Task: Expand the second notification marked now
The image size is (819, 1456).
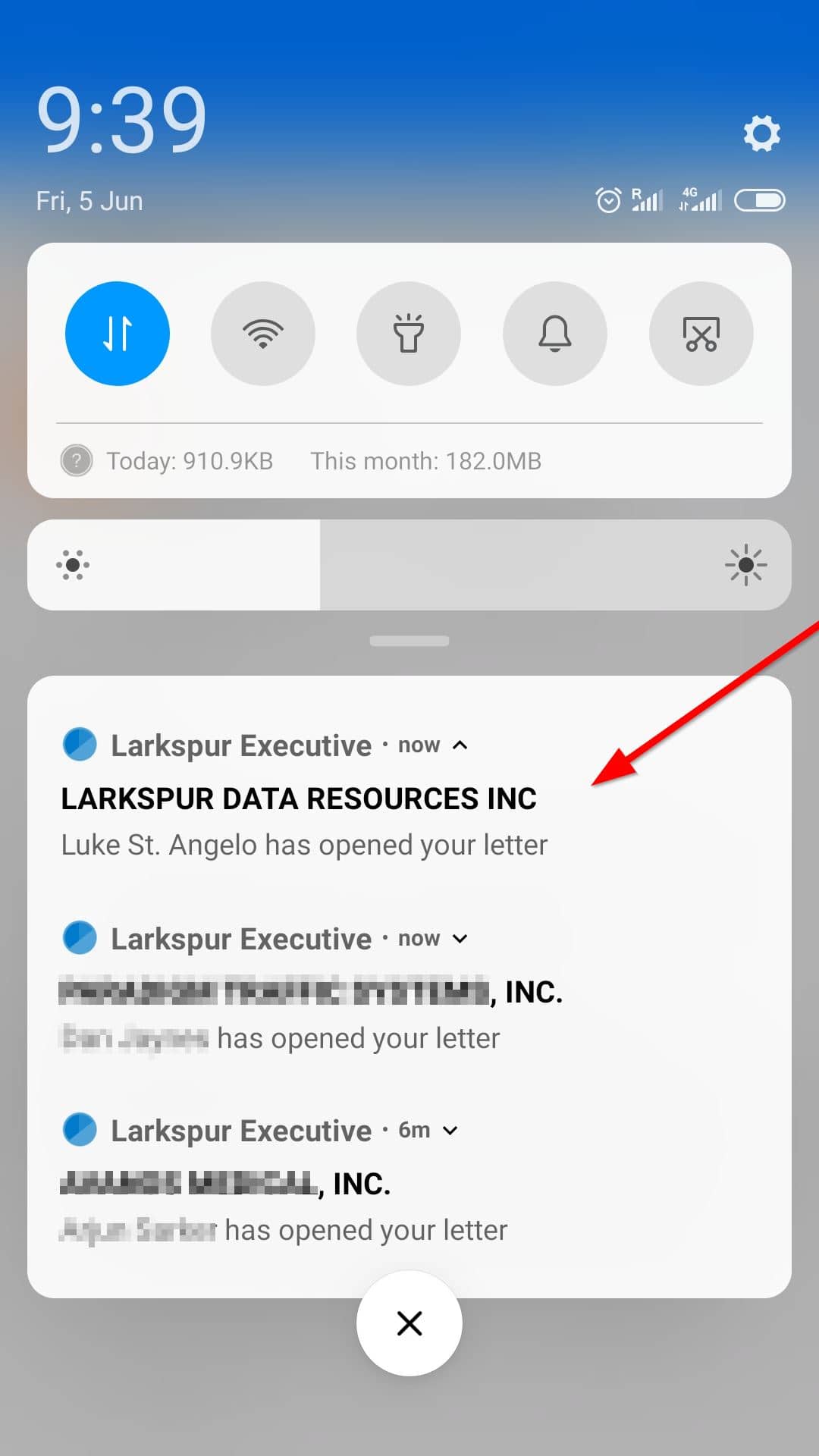Action: coord(460,939)
